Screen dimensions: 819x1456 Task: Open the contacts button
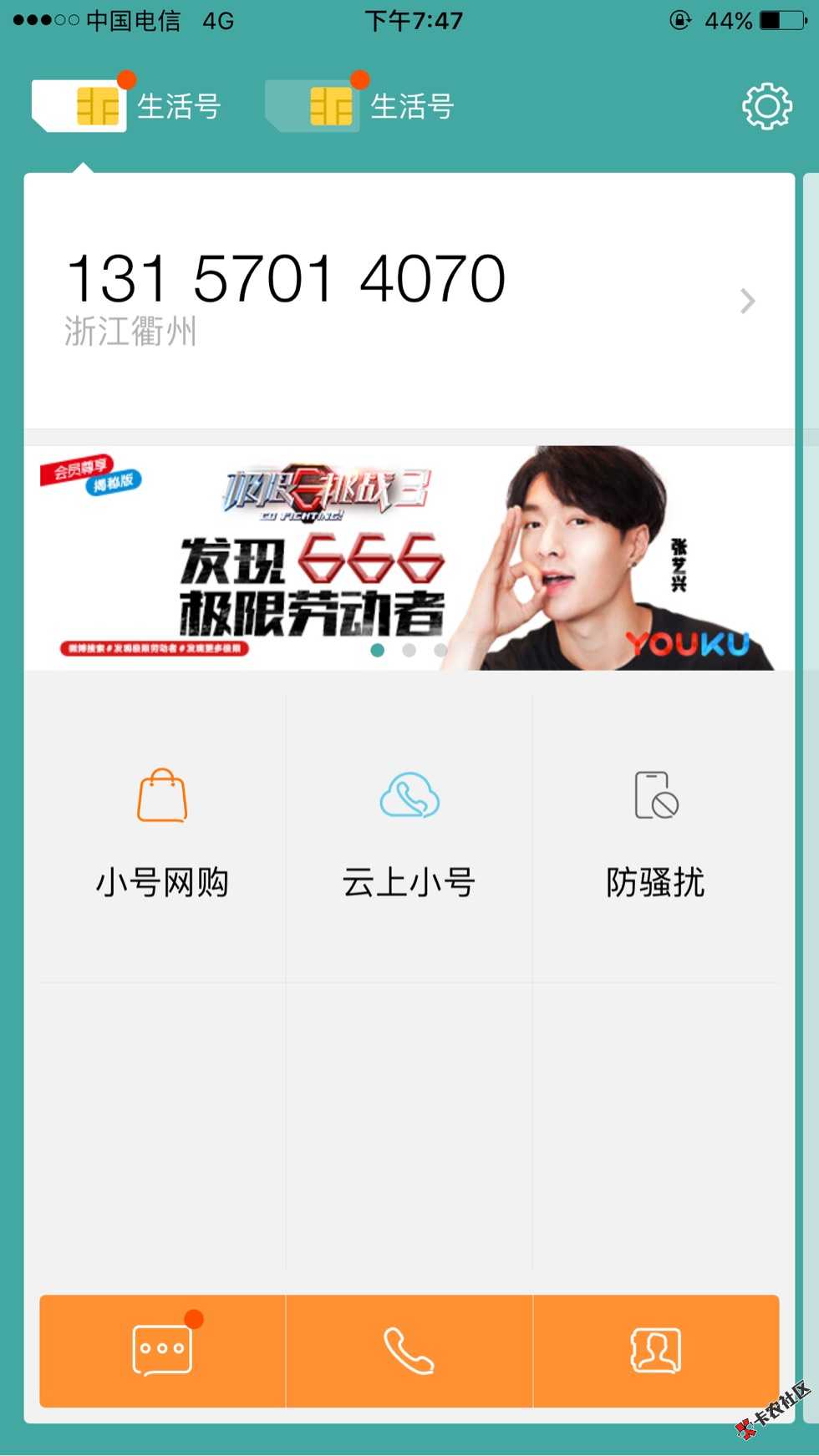tap(655, 1350)
